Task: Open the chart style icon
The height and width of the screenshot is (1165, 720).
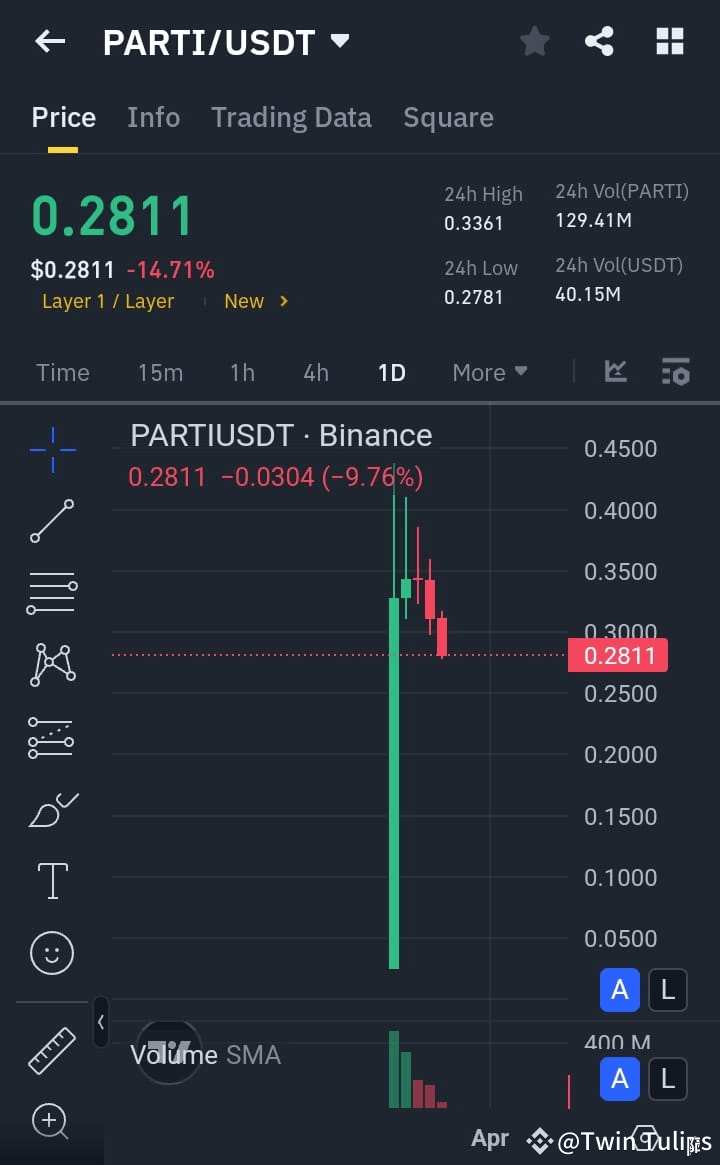Action: point(615,371)
